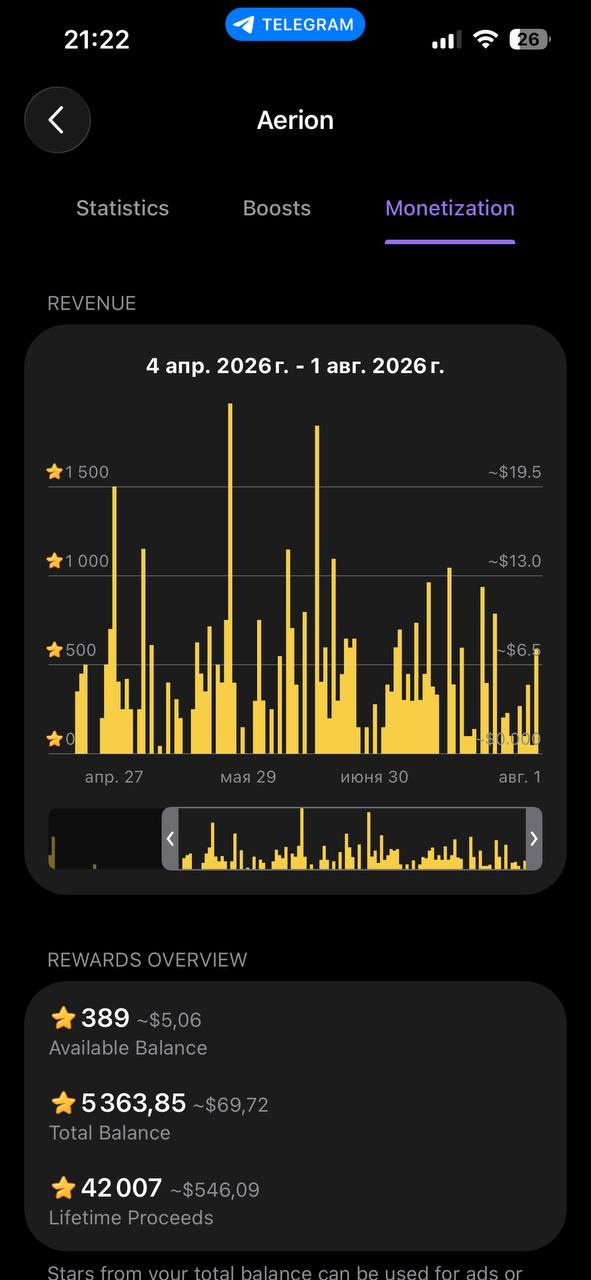Viewport: 591px width, 1280px height.
Task: Return to Telegram via the status bar pill
Action: 295,25
